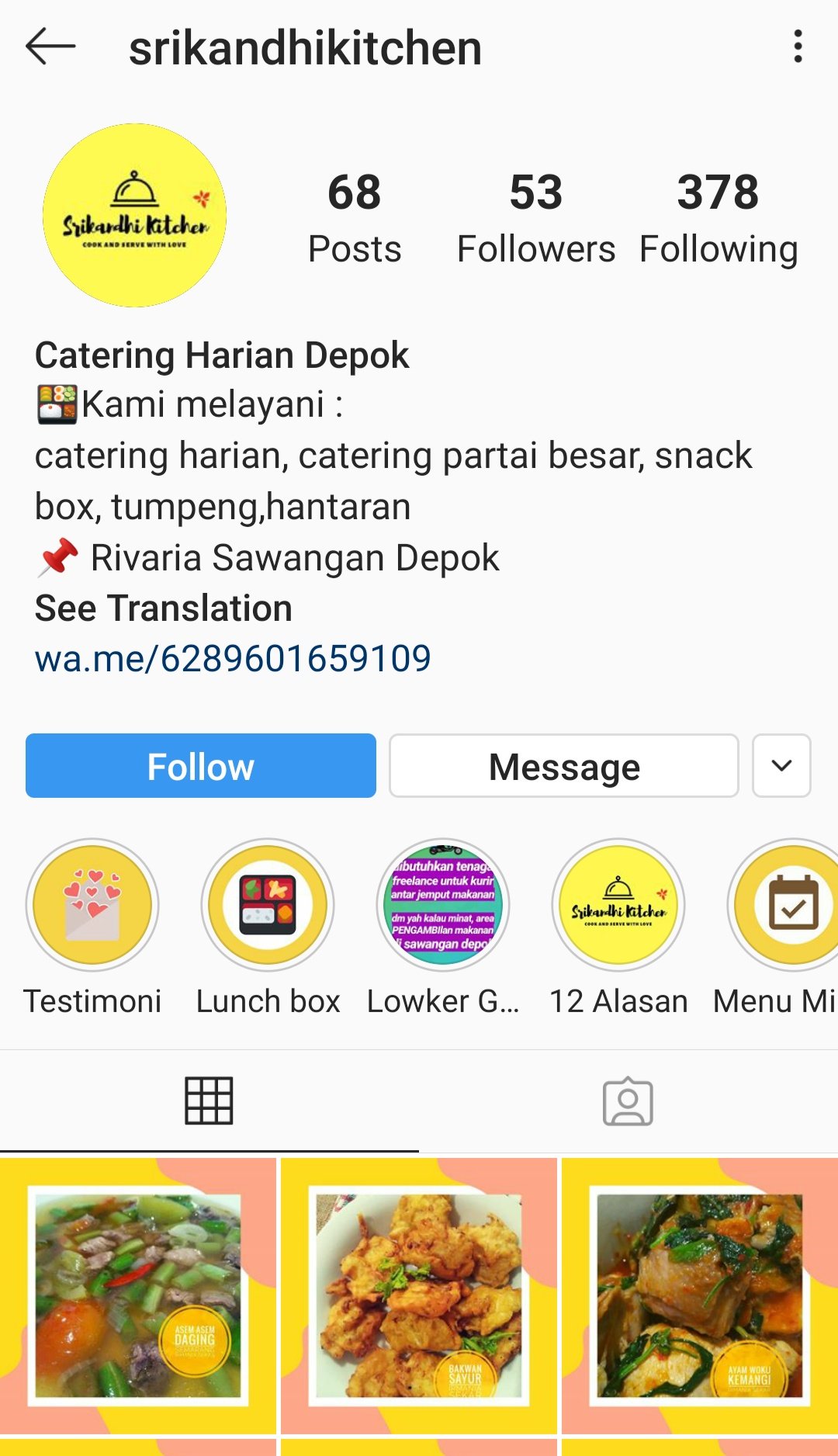Switch to the posts grid tab

click(x=209, y=1101)
